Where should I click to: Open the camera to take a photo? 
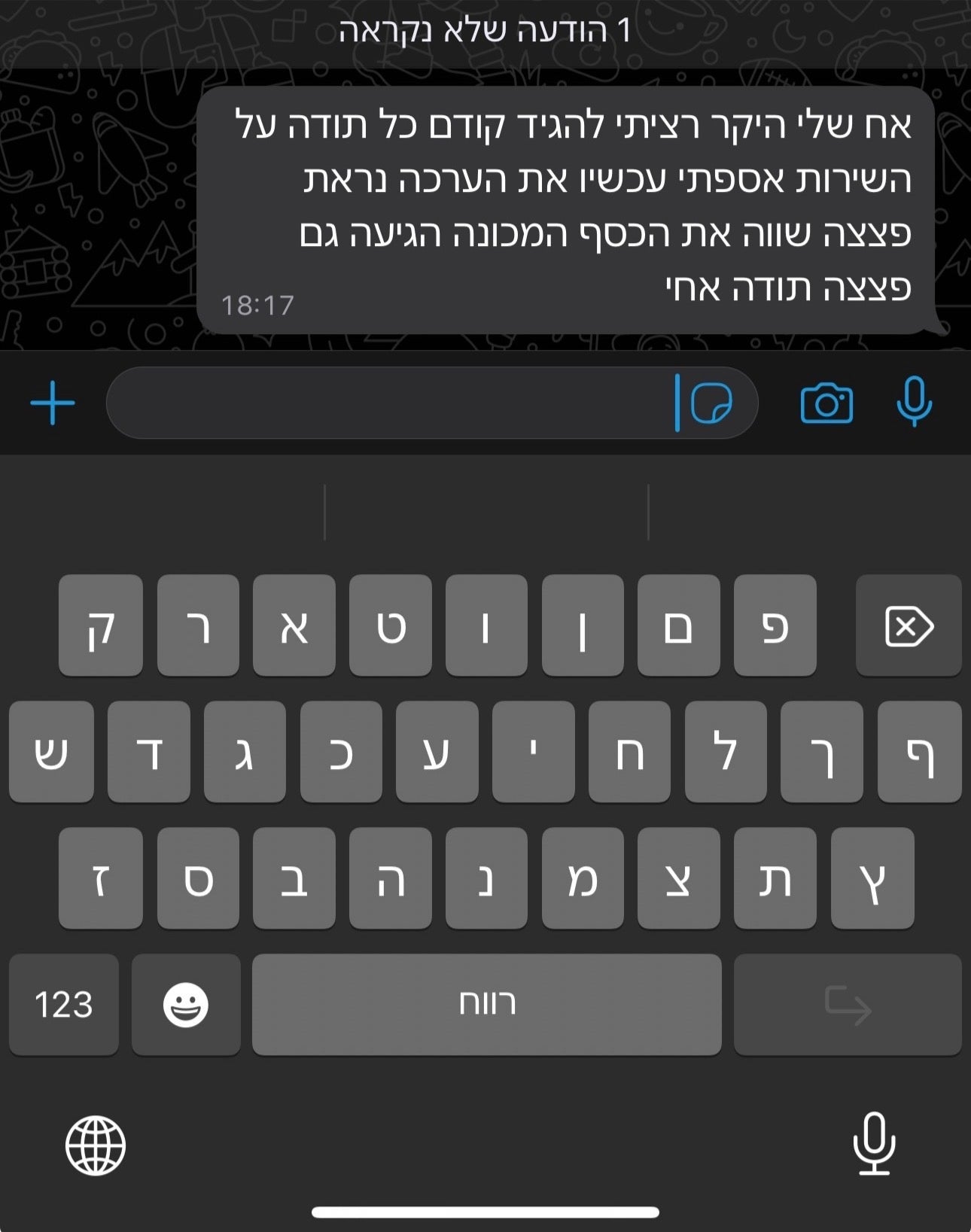[x=826, y=403]
